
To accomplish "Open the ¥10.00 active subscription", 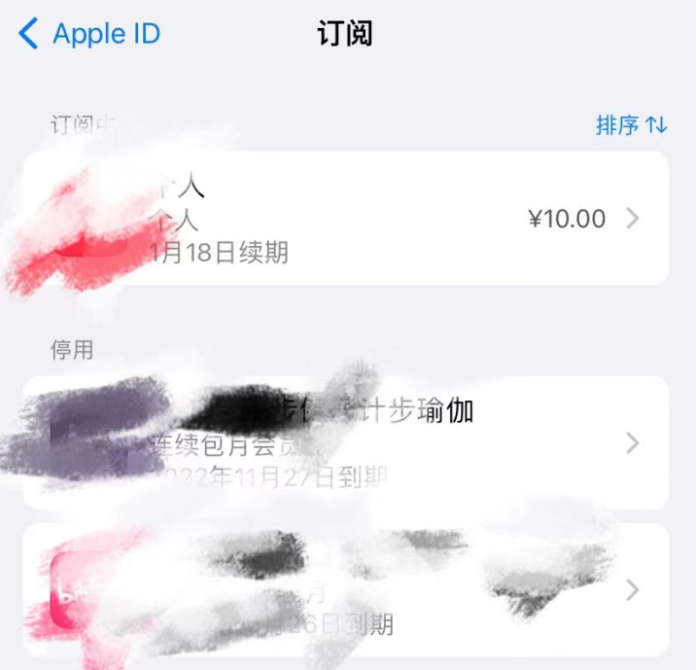I will click(400, 218).
